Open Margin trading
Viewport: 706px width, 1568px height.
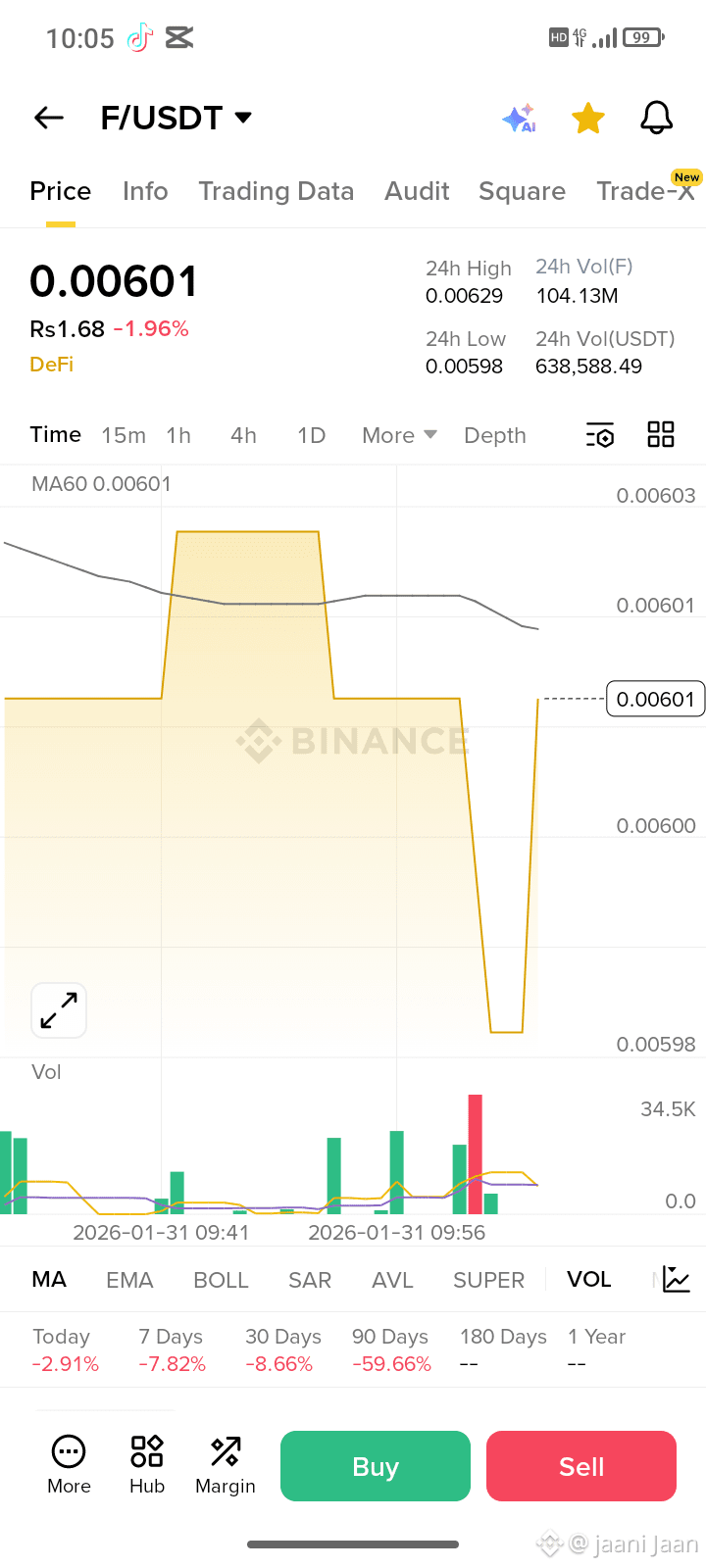pos(226,1465)
